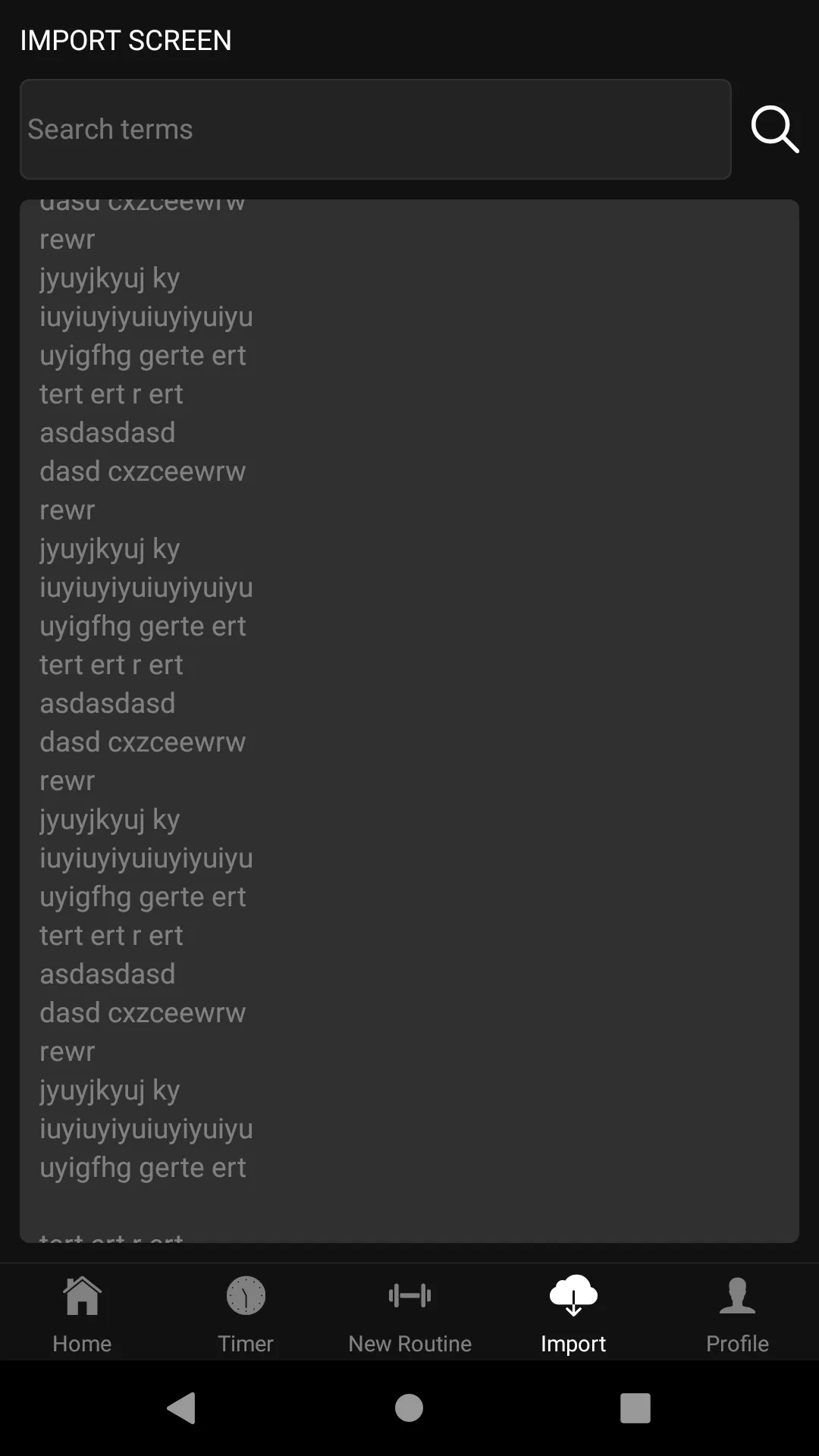This screenshot has width=819, height=1456.
Task: Tap the system back button
Action: (x=182, y=1408)
